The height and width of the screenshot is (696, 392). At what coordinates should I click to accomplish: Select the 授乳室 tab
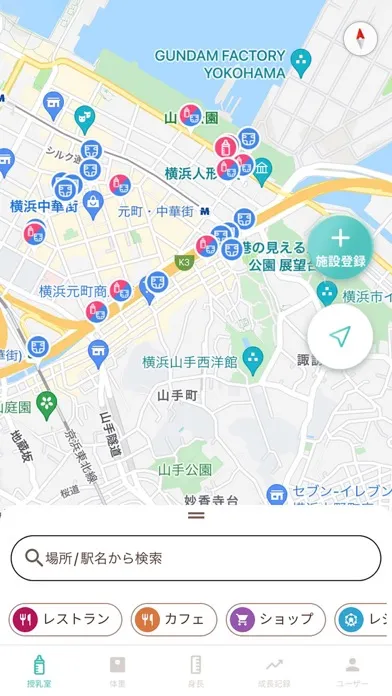click(x=39, y=671)
